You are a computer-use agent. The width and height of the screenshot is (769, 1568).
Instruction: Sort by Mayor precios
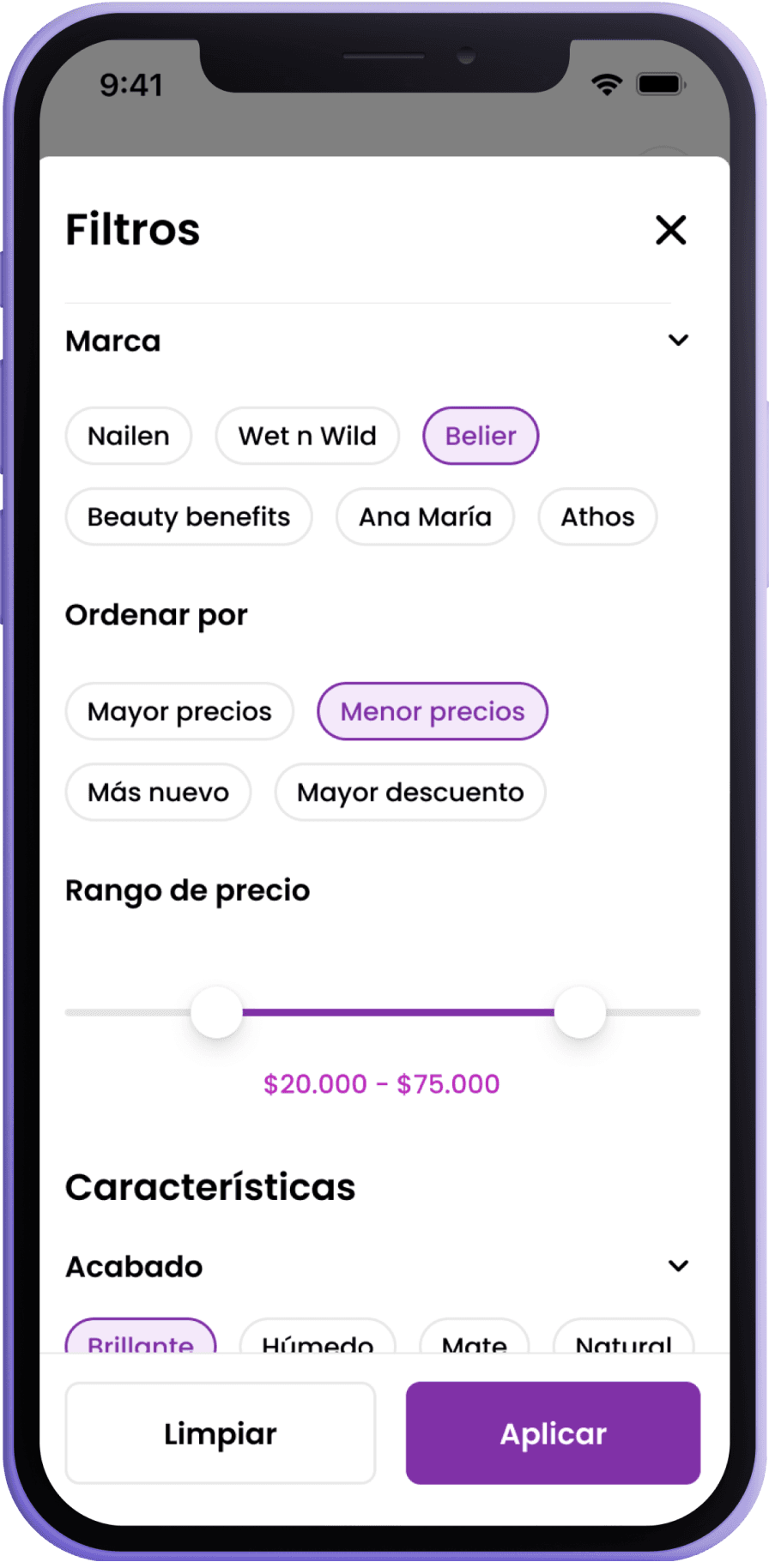pos(179,711)
